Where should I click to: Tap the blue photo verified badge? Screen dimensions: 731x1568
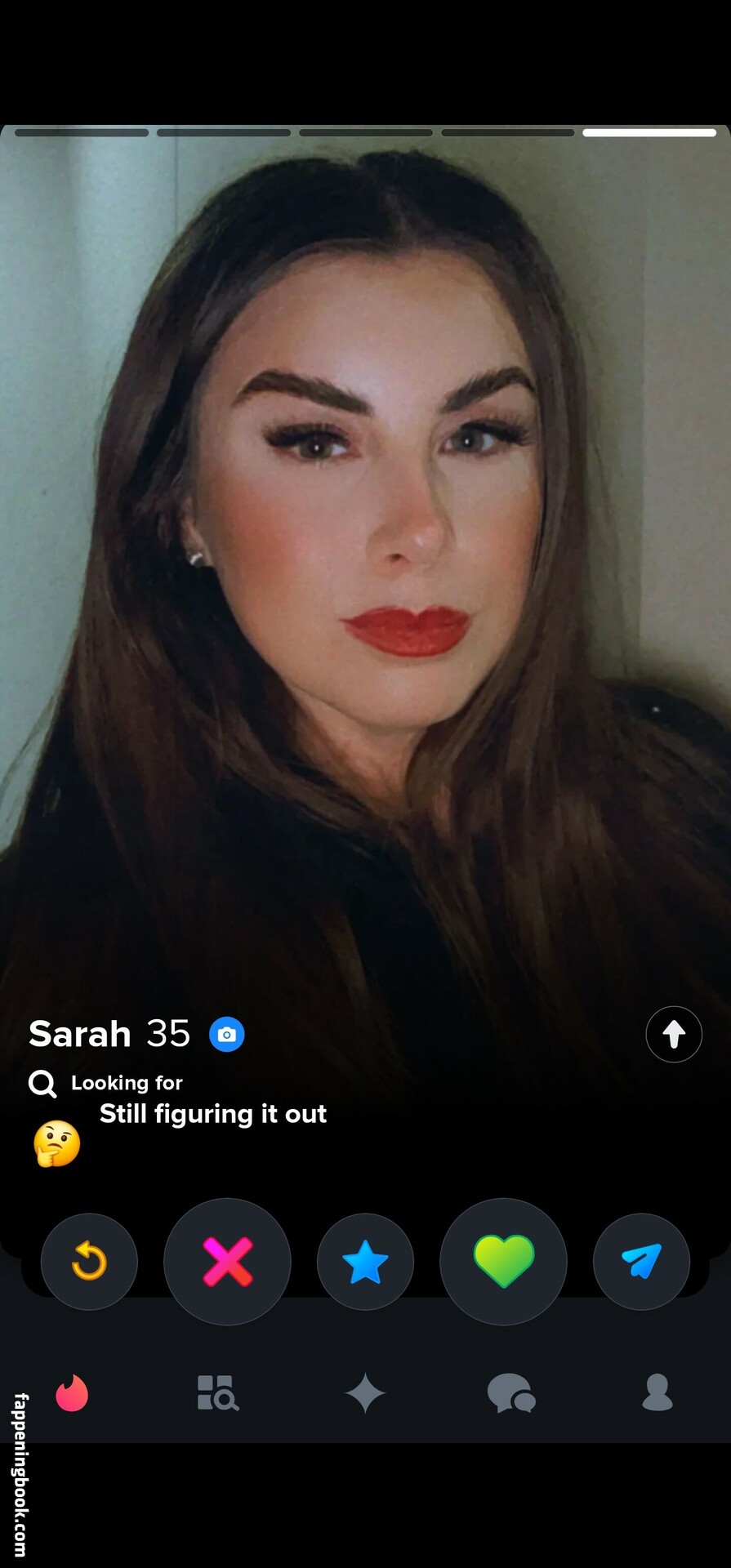(x=227, y=1035)
